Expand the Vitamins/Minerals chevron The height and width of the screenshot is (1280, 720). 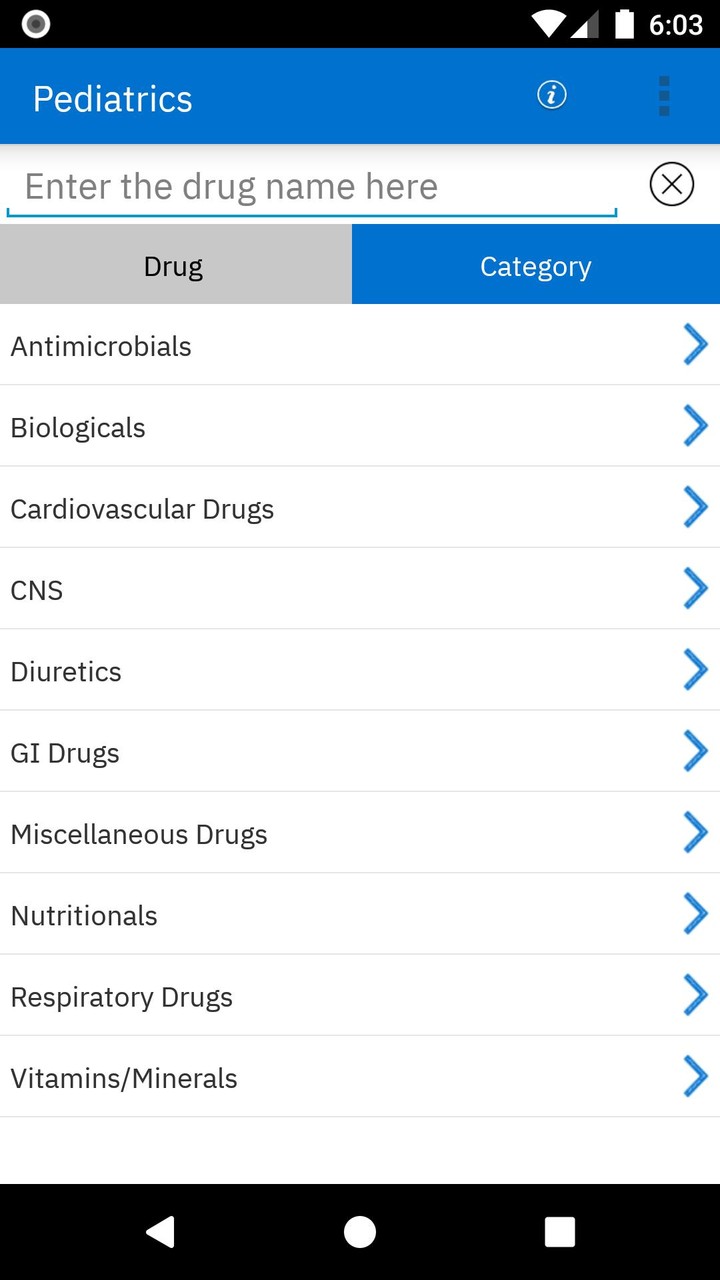point(695,1076)
